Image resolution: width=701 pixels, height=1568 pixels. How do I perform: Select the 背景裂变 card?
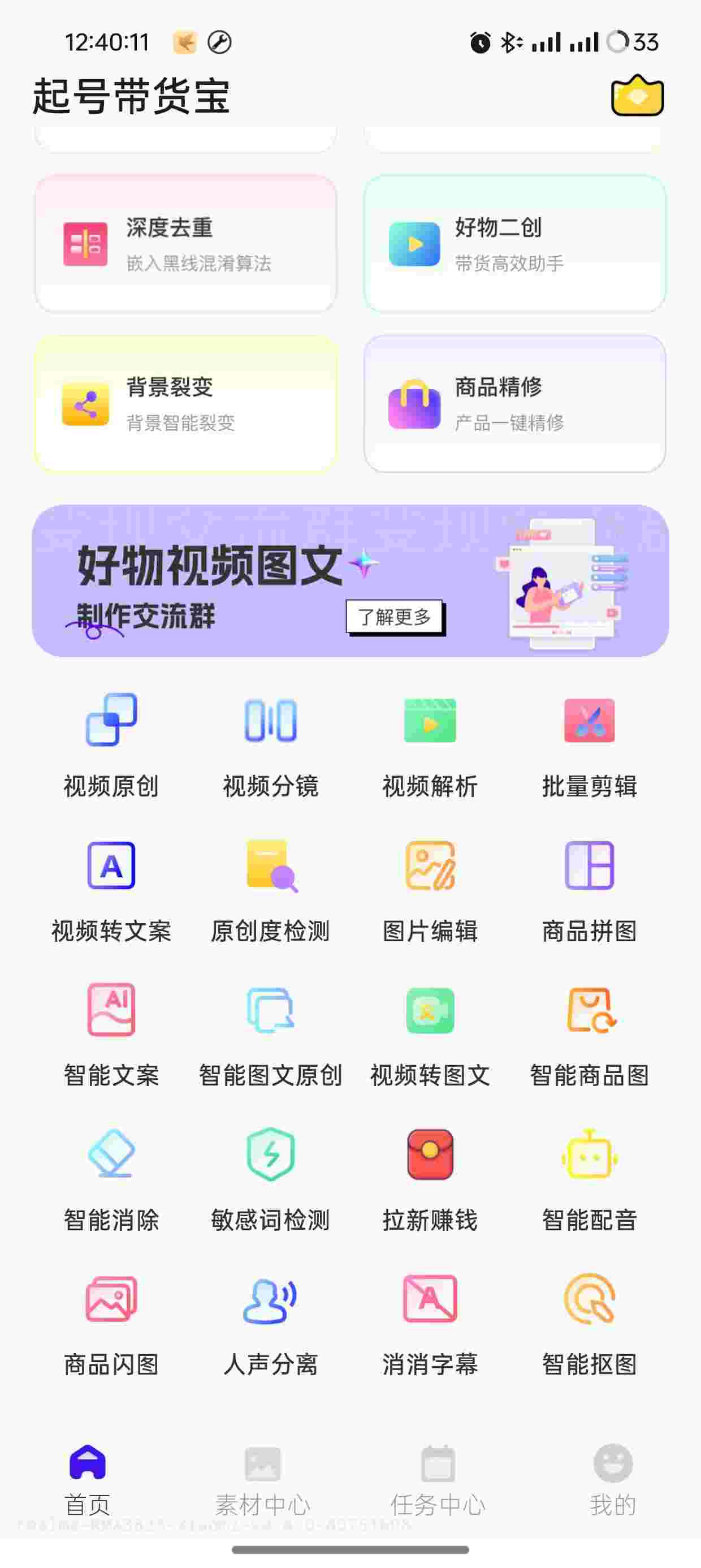[185, 403]
